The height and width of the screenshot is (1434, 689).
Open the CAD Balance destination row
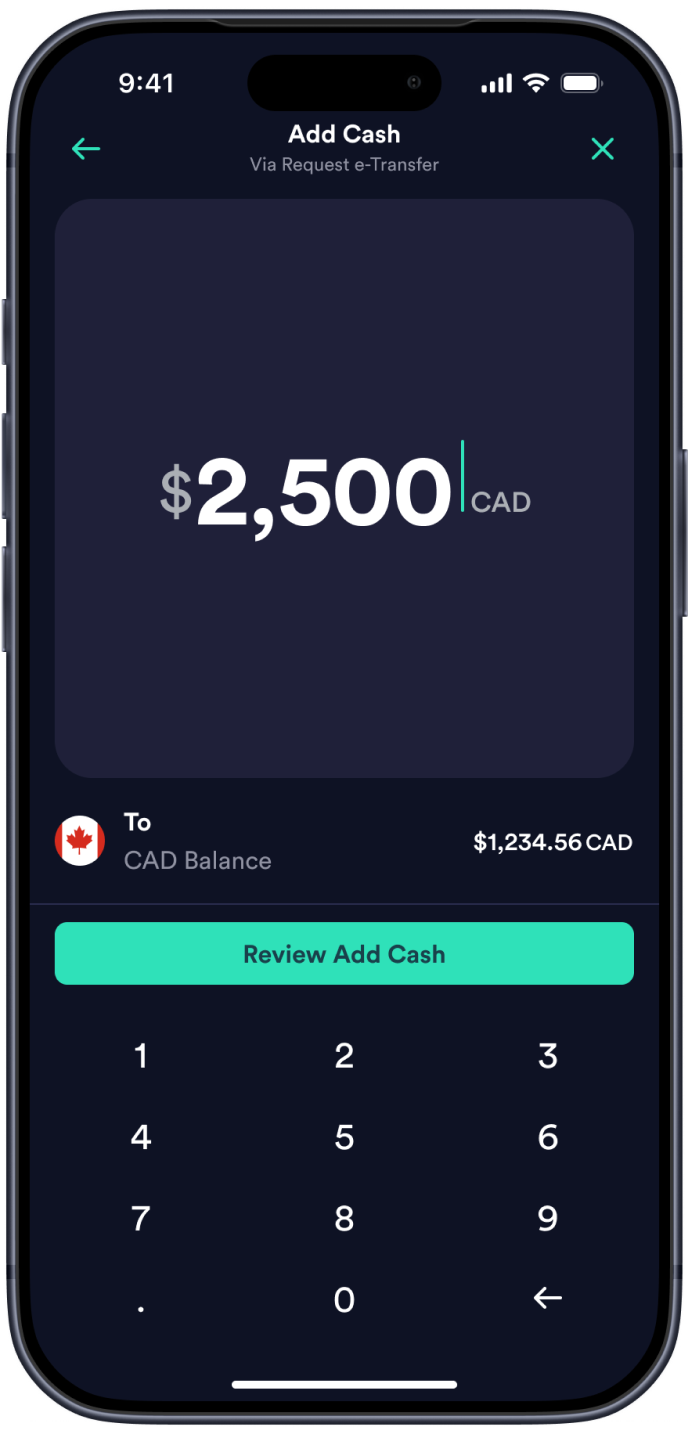(x=344, y=842)
